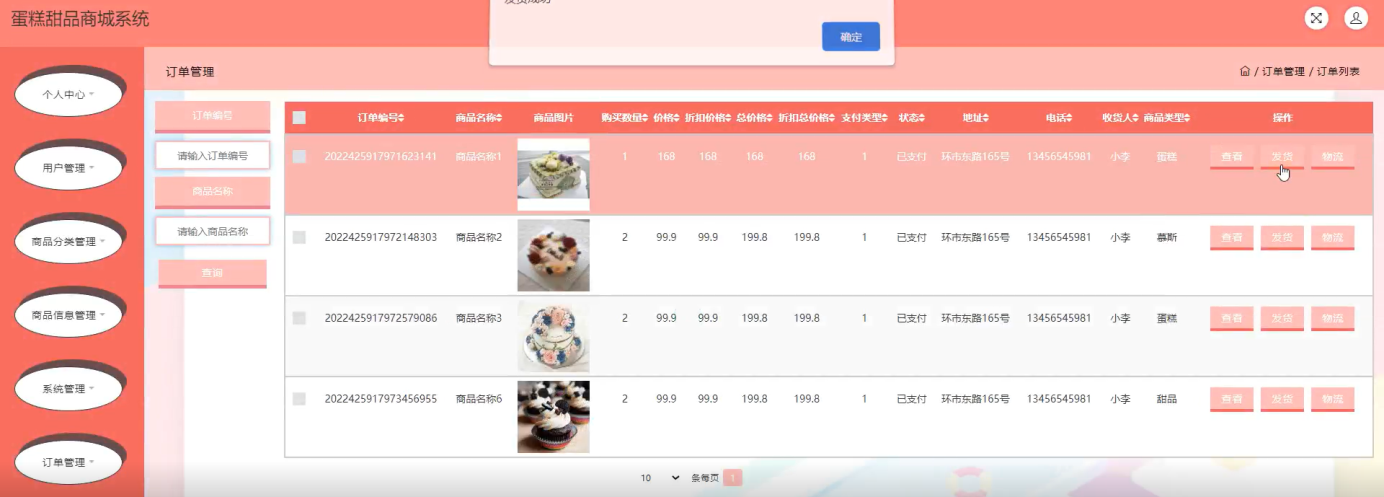Expand the 系统管理 menu
1384x497 pixels.
68,389
